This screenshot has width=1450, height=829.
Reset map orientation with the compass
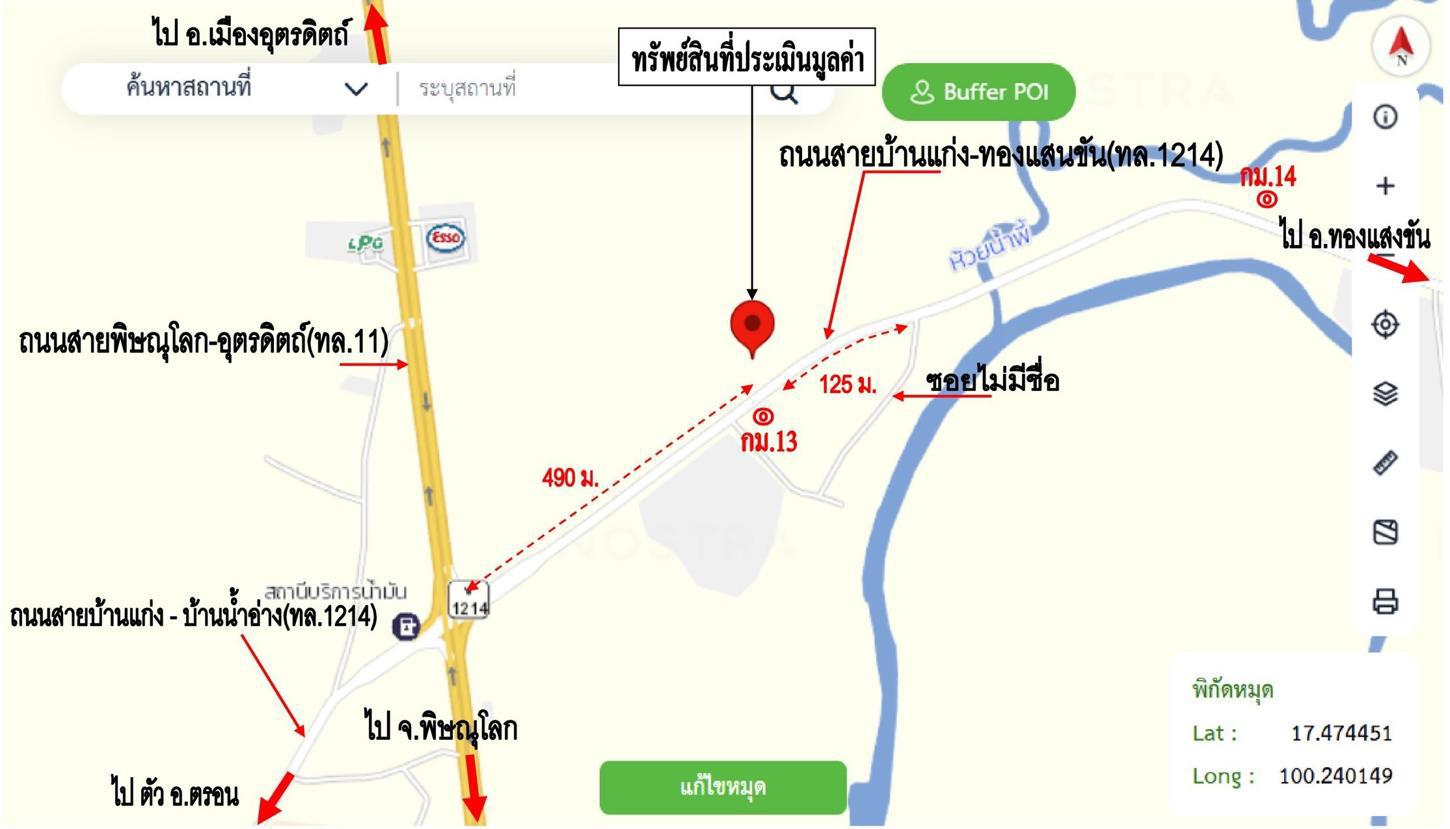point(1402,46)
